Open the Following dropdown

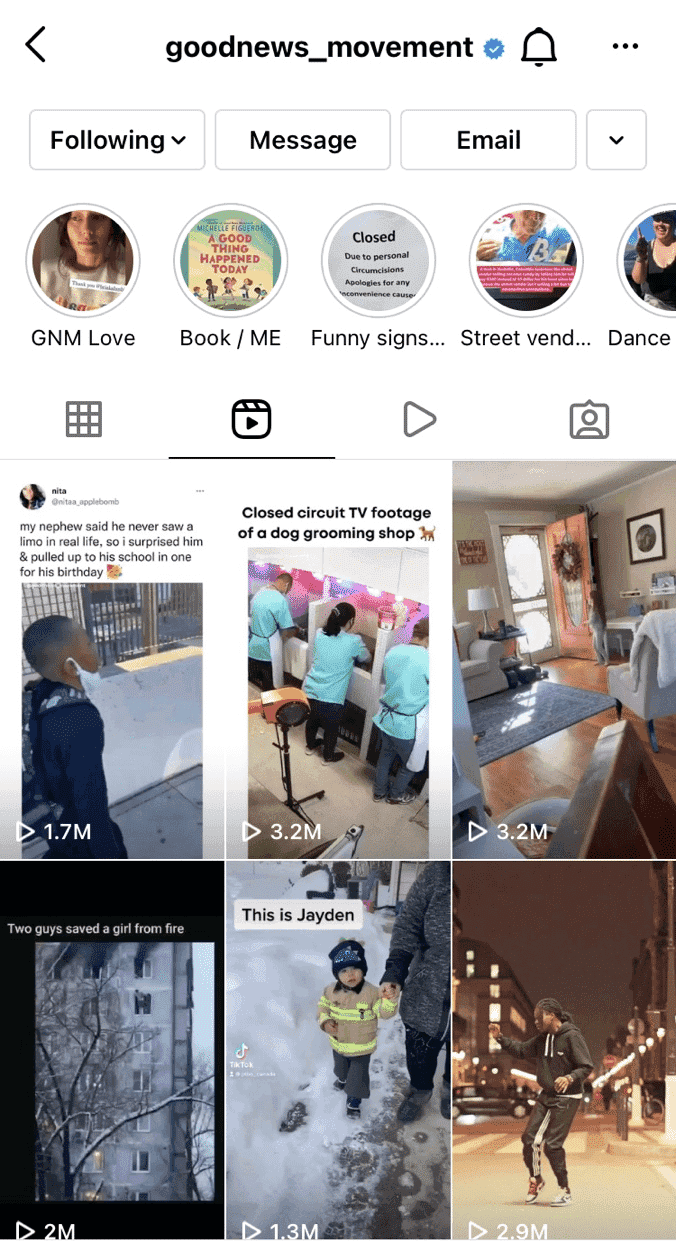(x=117, y=140)
